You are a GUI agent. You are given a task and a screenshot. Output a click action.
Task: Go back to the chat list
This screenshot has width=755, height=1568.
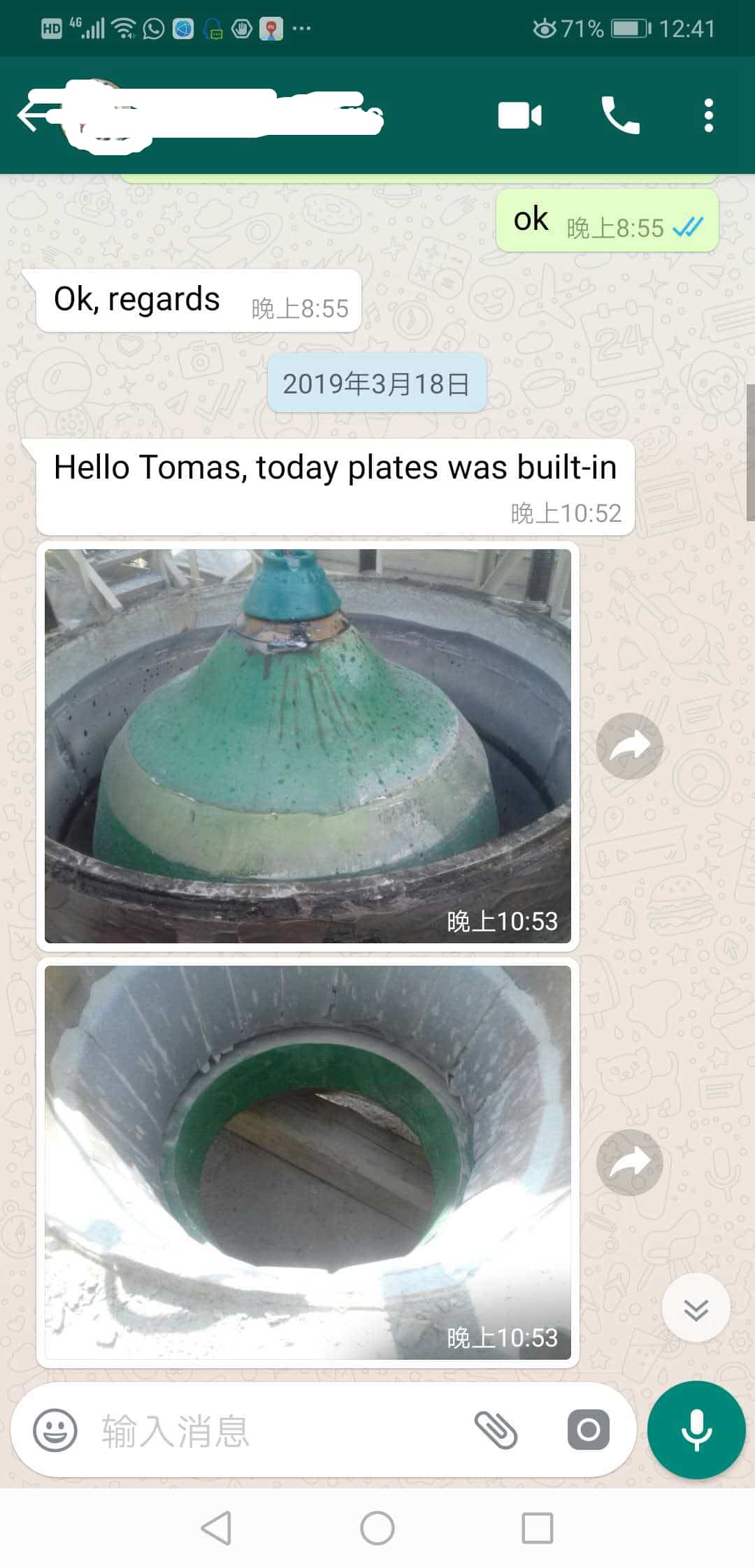click(x=31, y=116)
